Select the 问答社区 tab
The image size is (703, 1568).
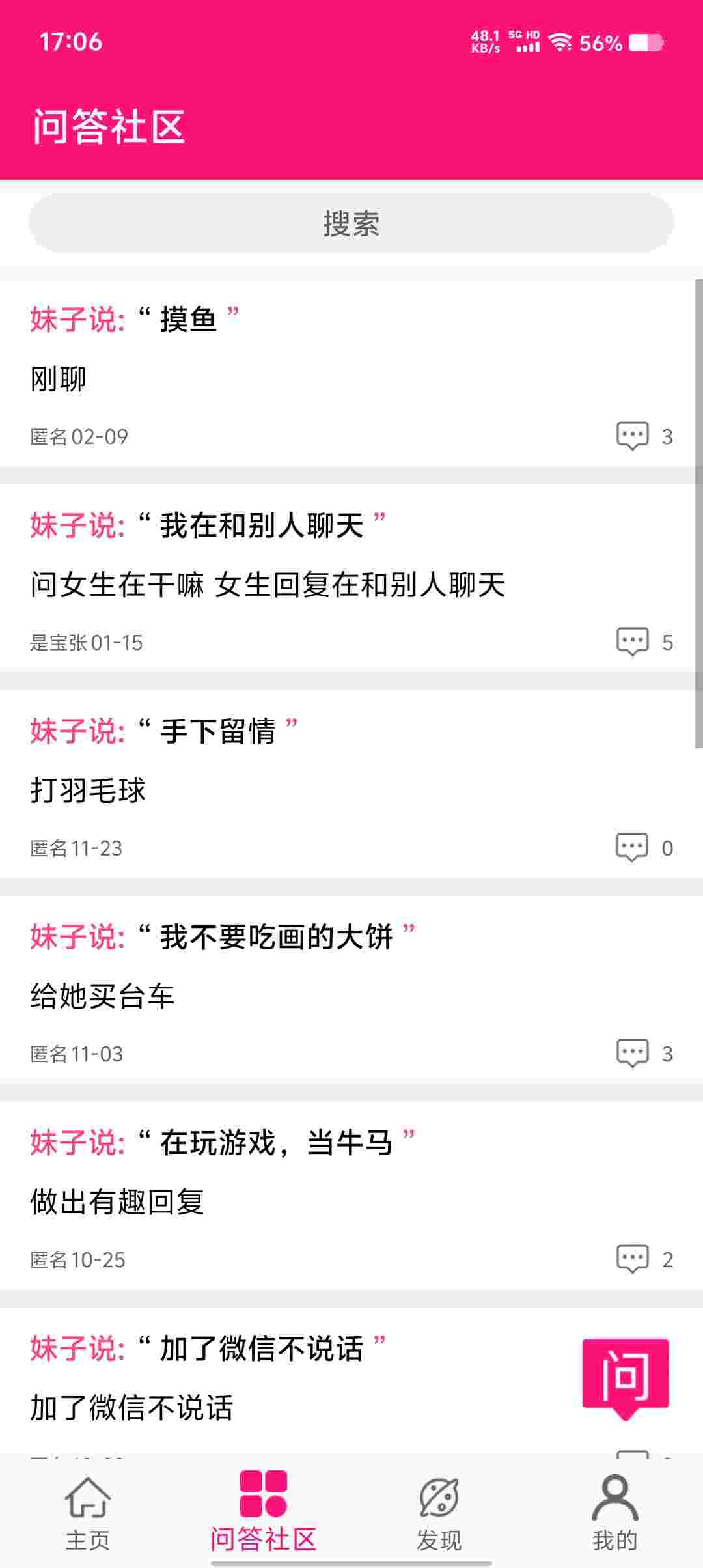[x=263, y=1512]
